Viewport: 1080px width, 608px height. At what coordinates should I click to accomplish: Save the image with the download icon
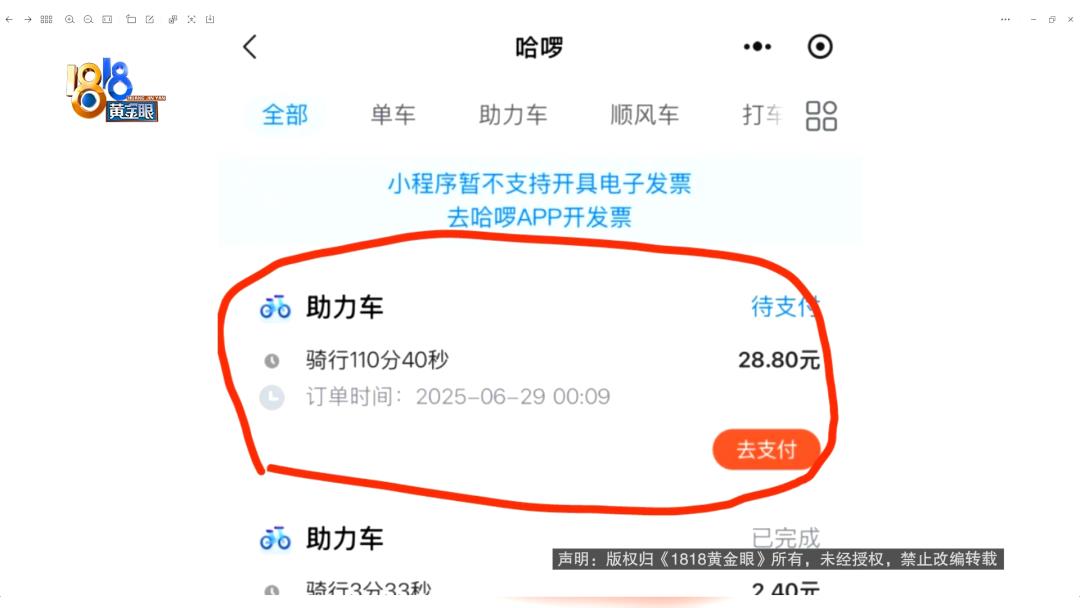click(x=210, y=19)
